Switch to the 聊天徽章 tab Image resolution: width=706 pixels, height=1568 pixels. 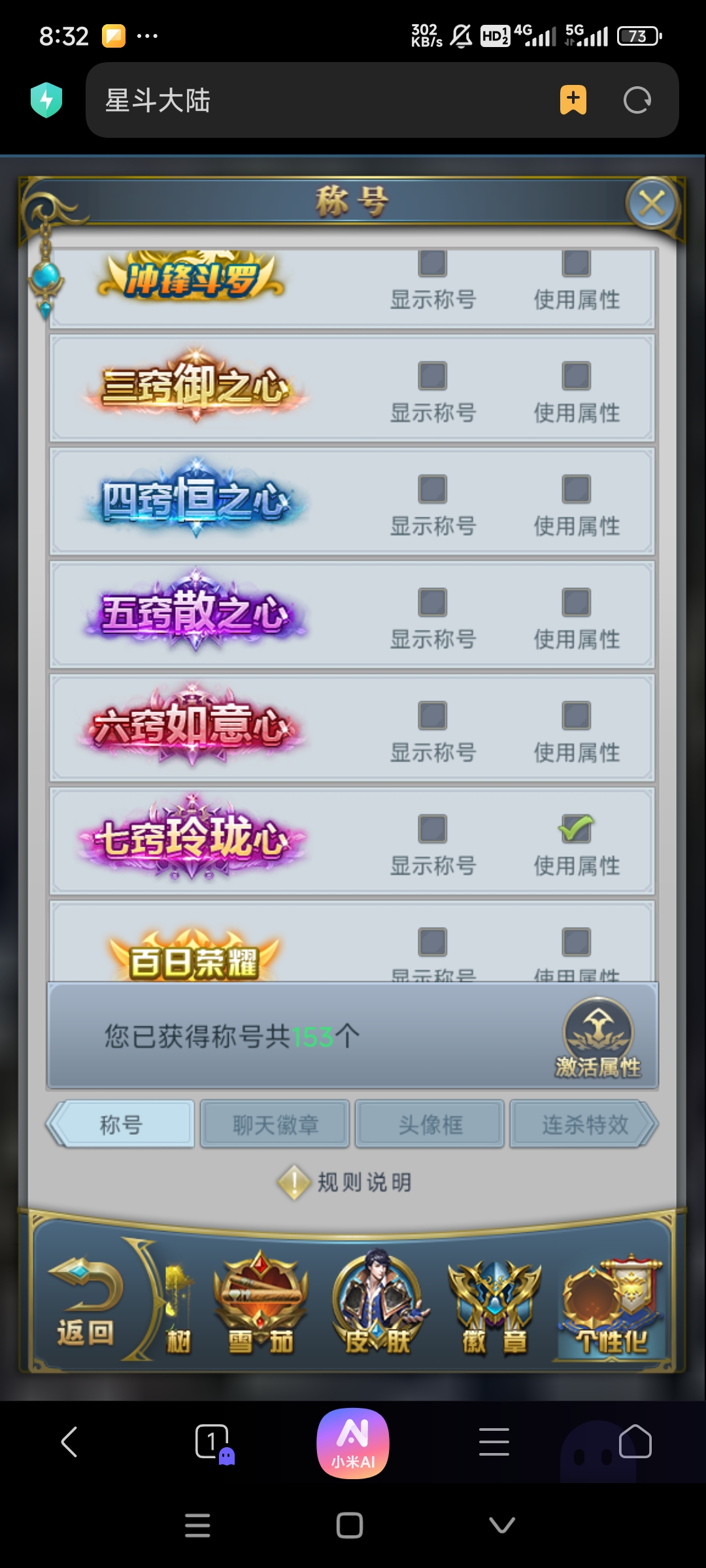coord(275,1124)
